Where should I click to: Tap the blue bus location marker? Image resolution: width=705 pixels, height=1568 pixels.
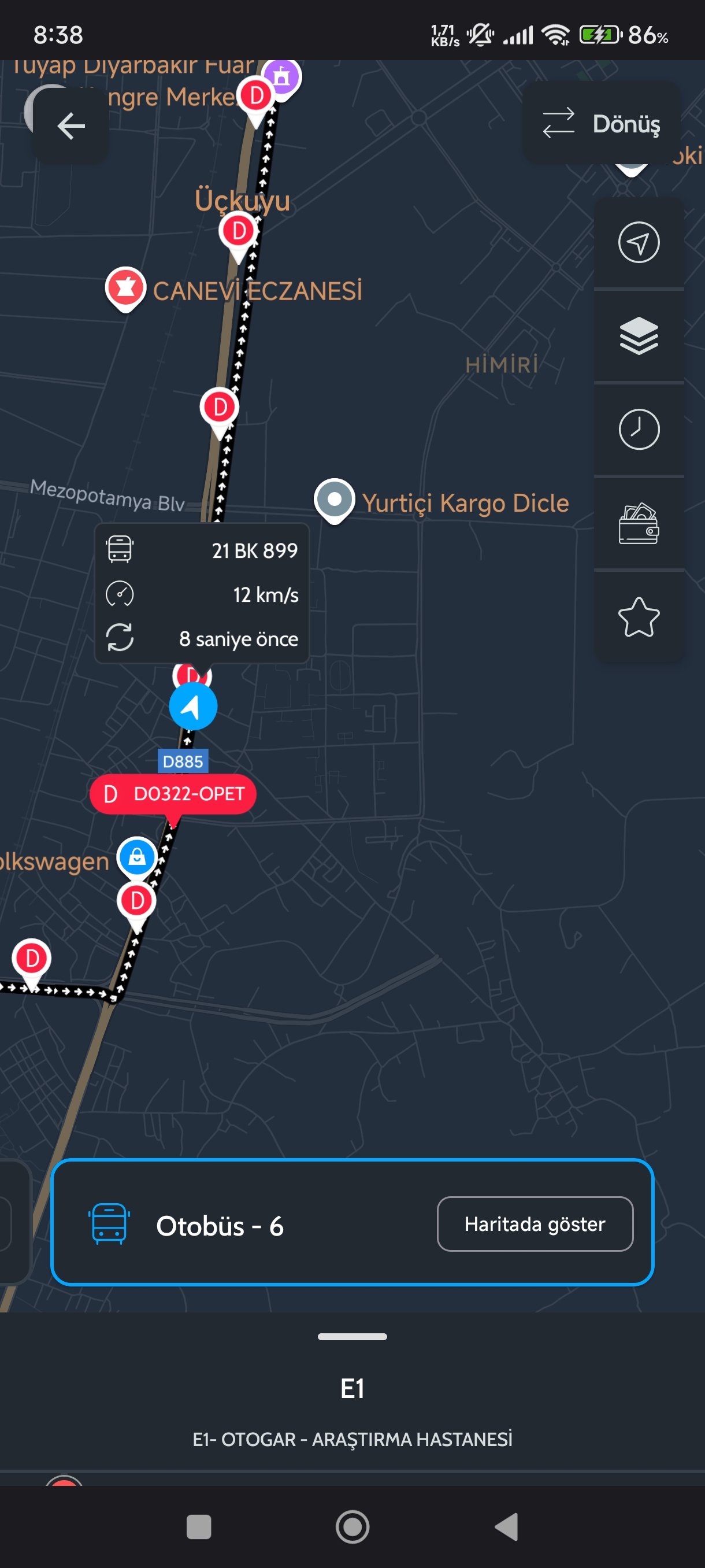(193, 706)
